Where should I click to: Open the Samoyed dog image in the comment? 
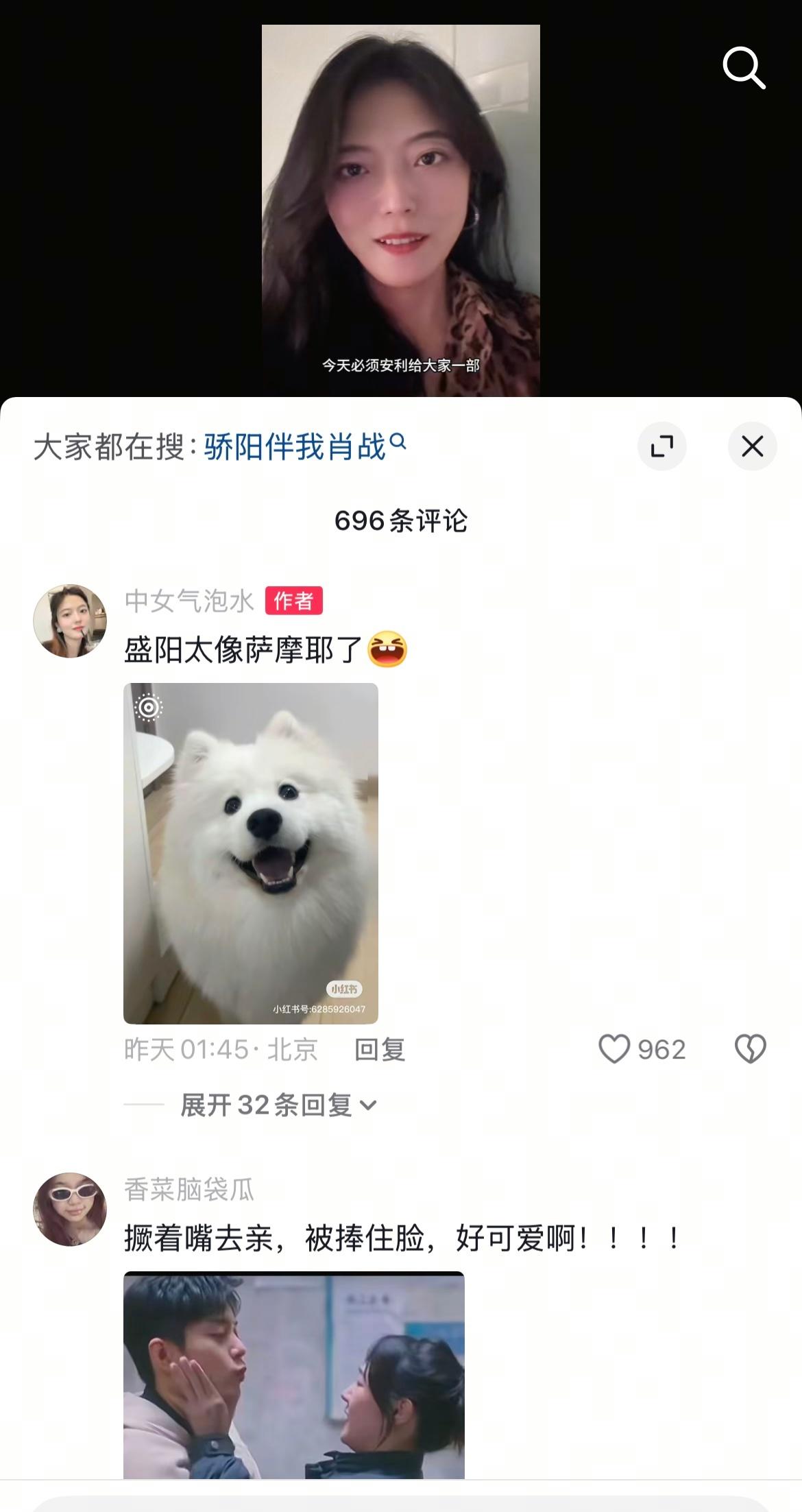250,852
